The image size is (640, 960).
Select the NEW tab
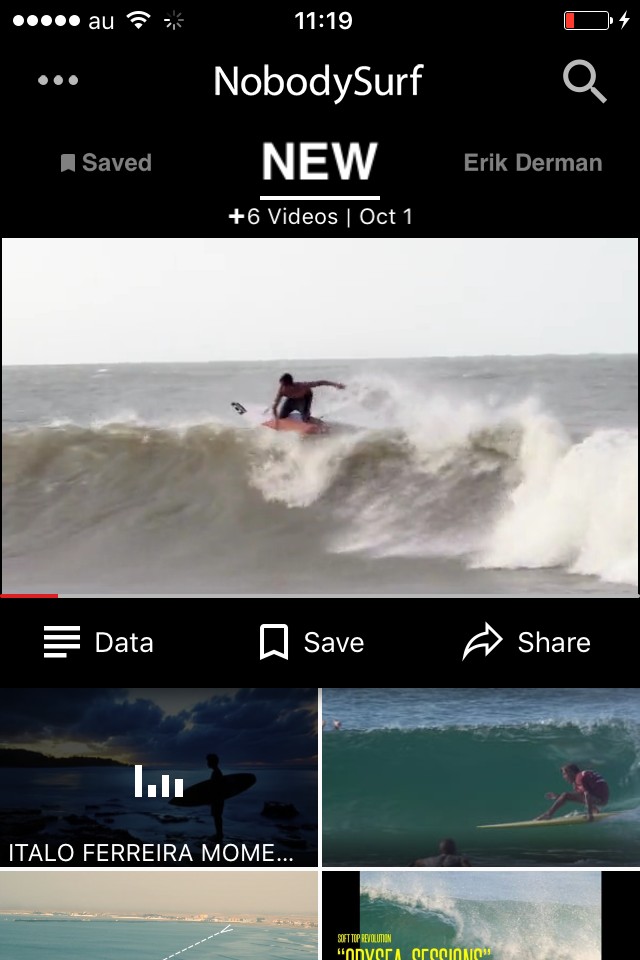point(319,163)
